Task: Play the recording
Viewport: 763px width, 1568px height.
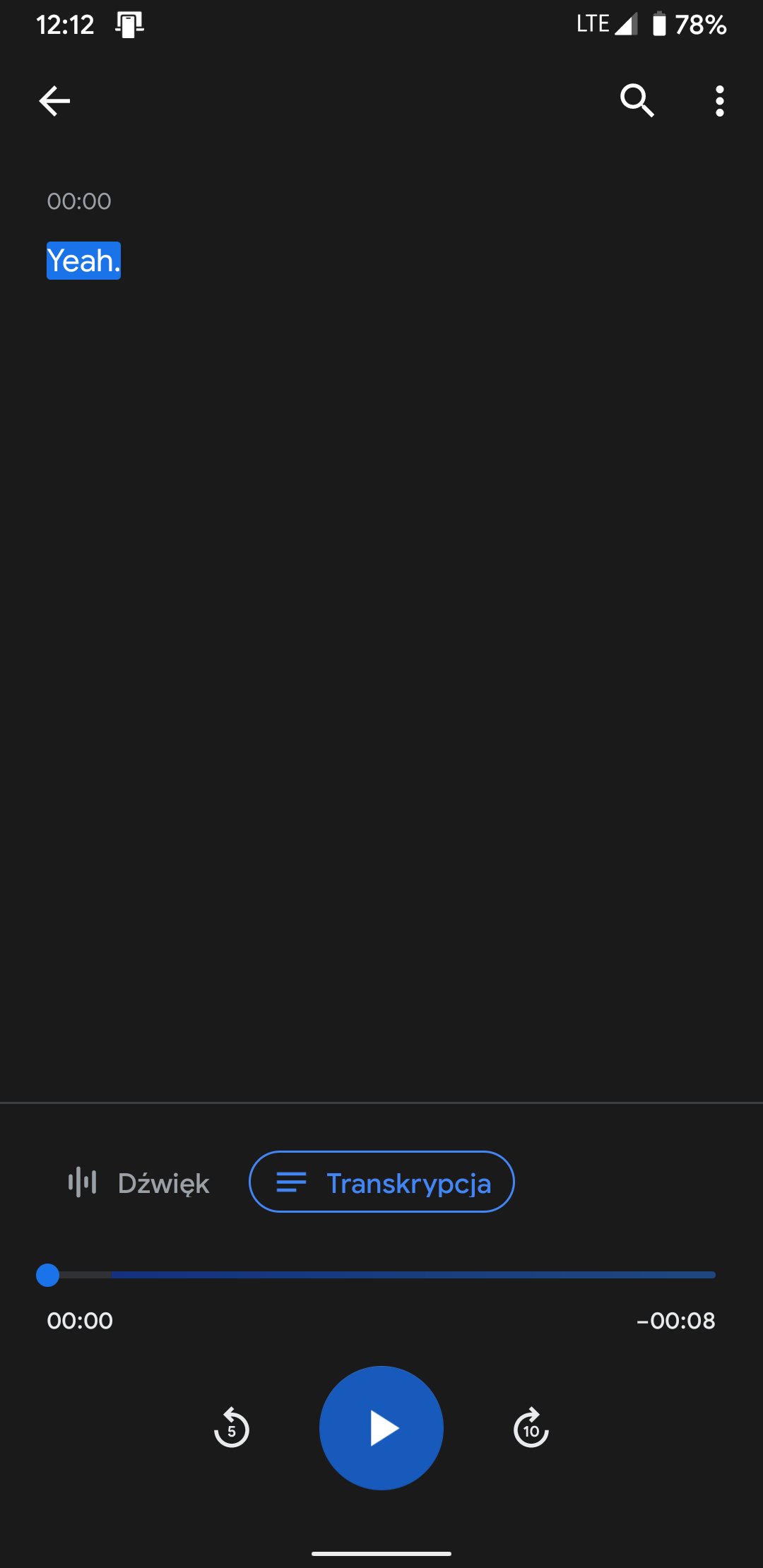Action: pos(381,1428)
